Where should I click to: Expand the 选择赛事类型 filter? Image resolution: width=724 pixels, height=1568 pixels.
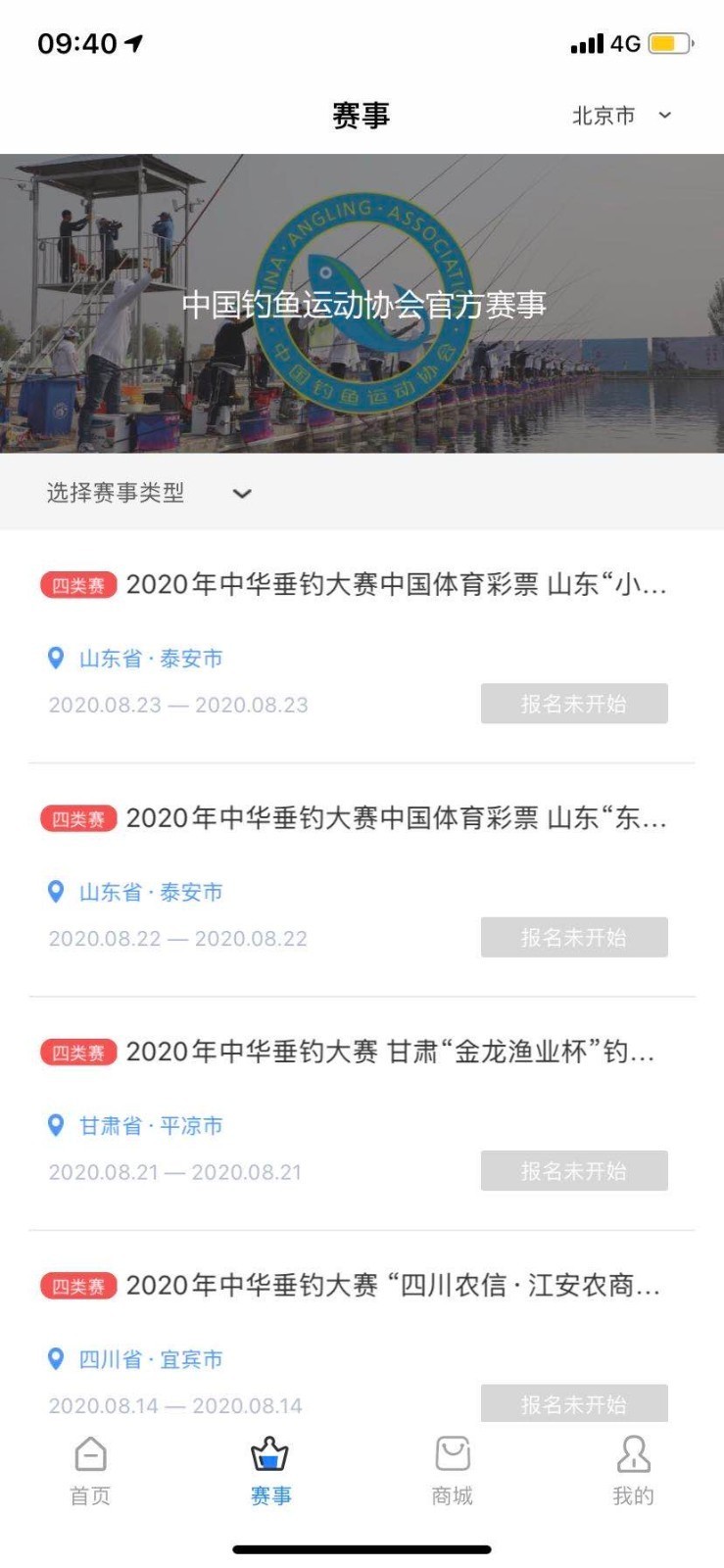pyautogui.click(x=149, y=493)
